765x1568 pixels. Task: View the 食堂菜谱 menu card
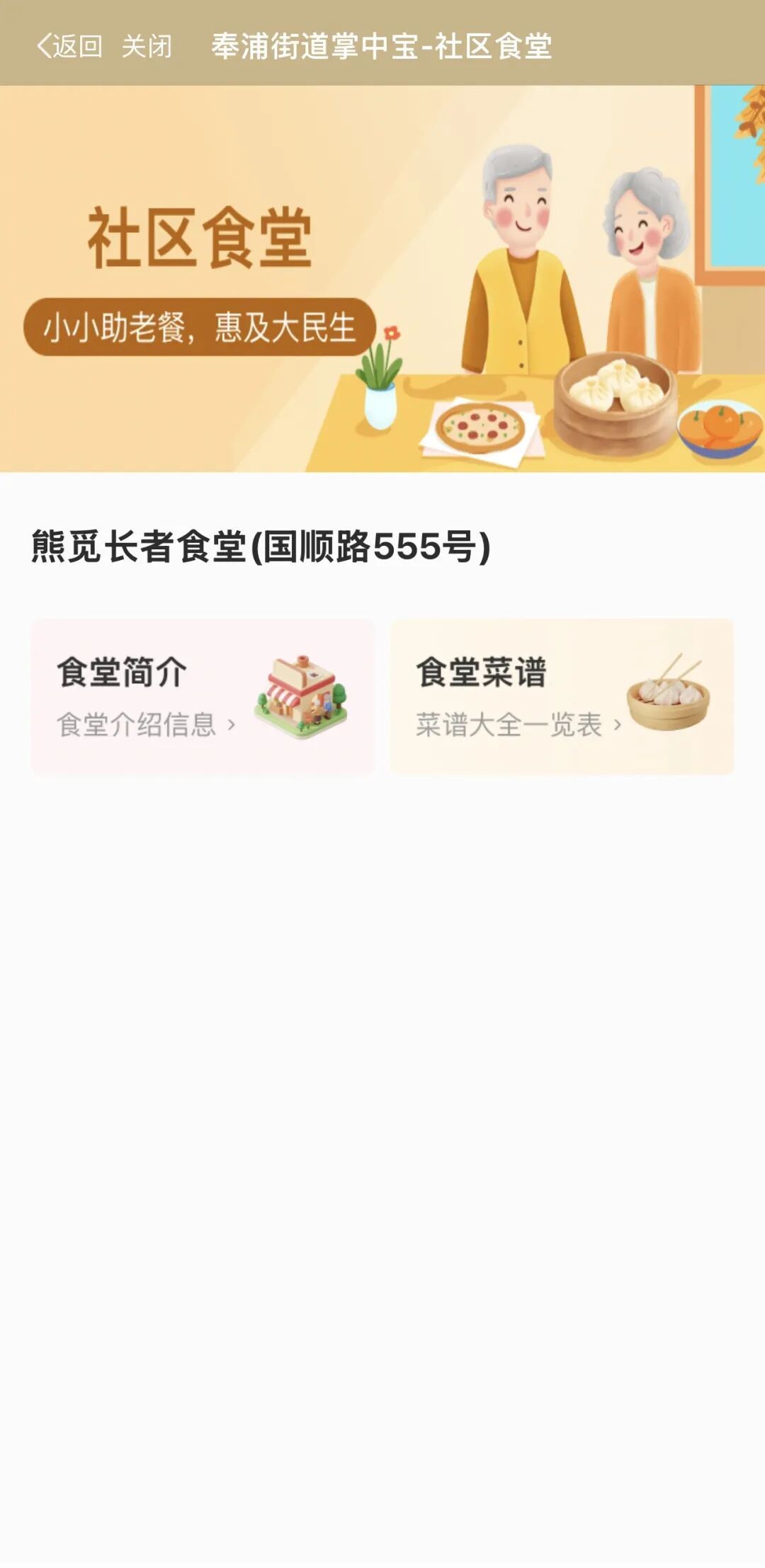(x=561, y=697)
